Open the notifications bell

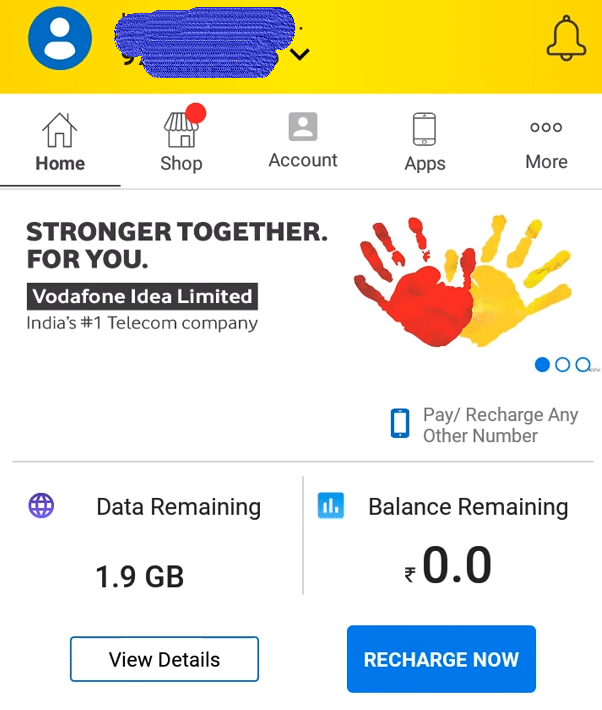565,40
